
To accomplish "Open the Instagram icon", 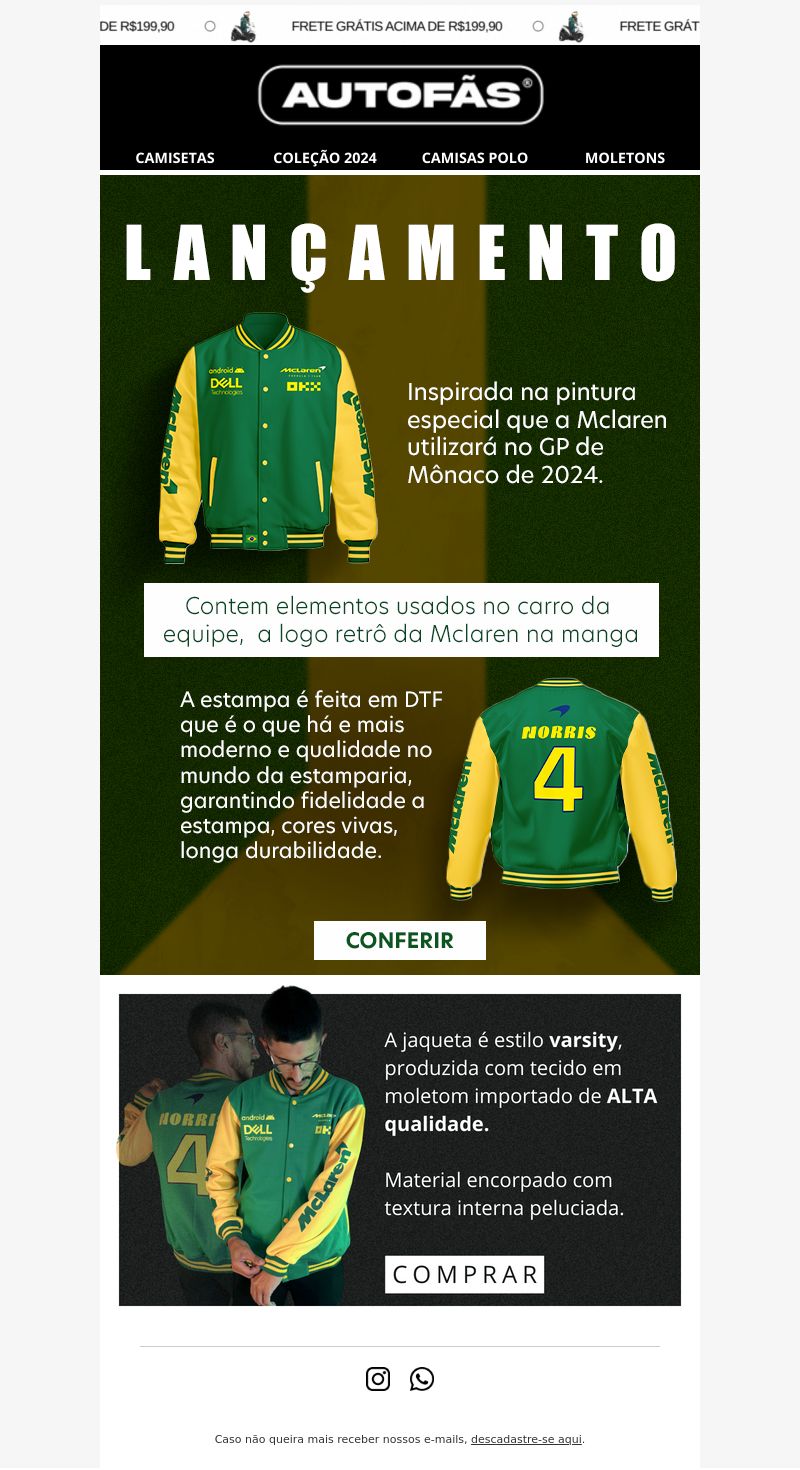I will 378,1379.
